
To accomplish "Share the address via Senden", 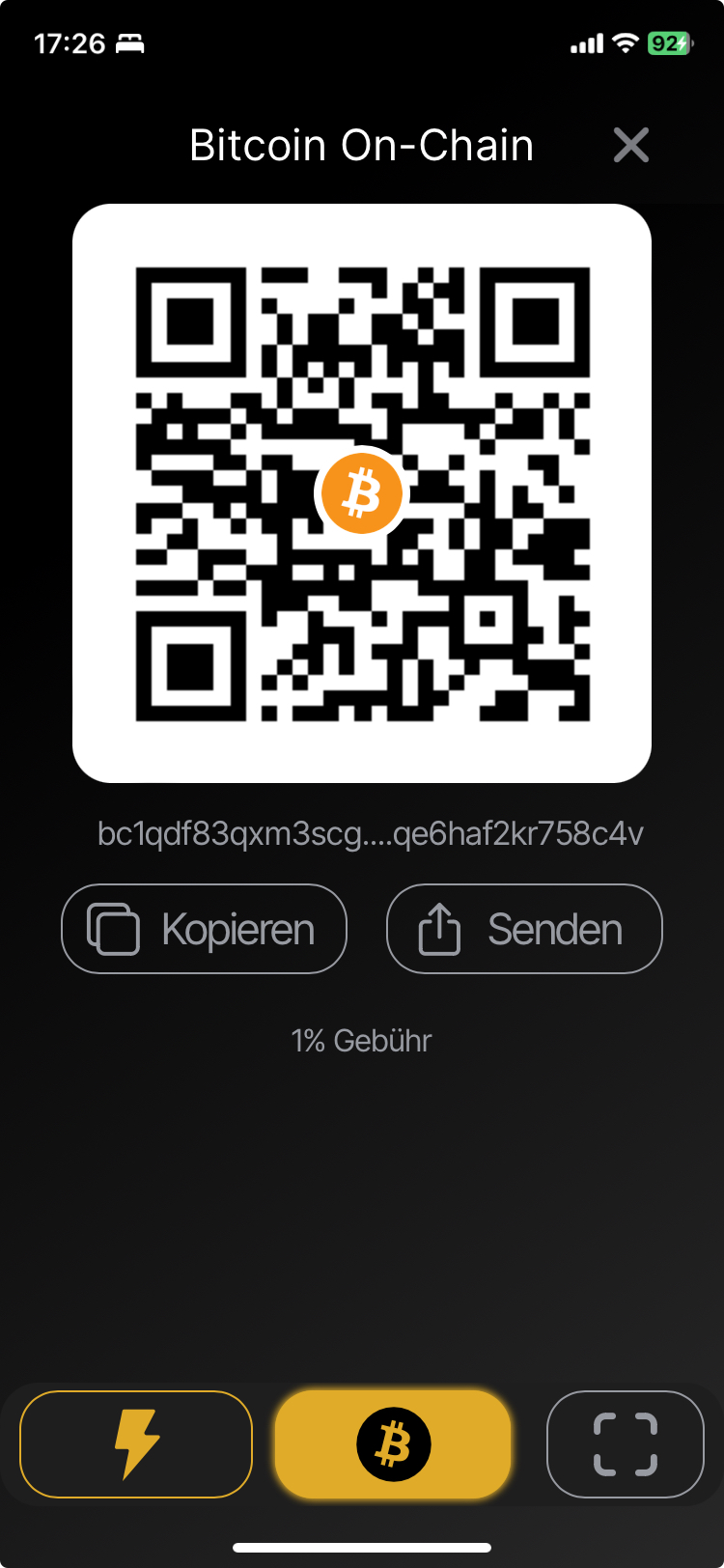I will (x=524, y=929).
